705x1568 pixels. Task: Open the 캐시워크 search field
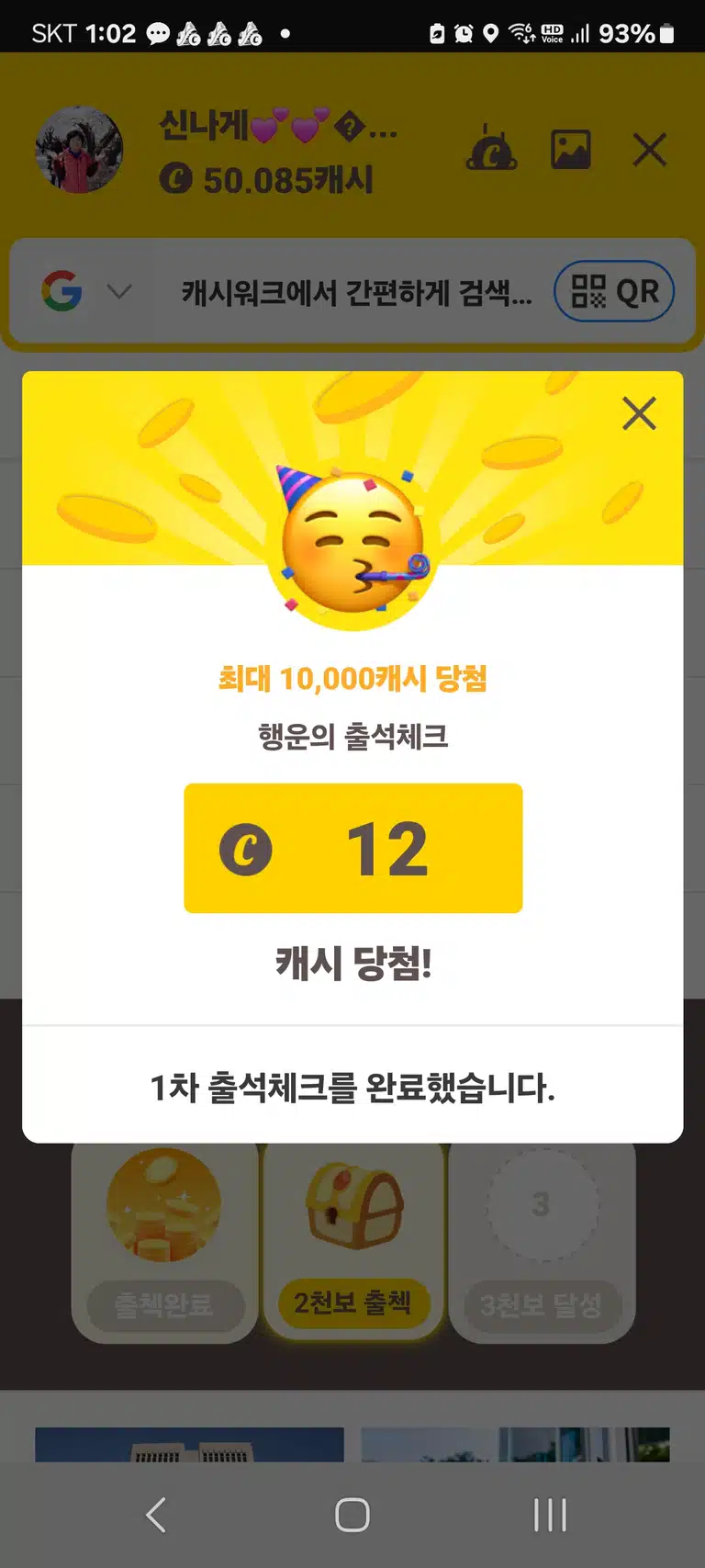(356, 293)
